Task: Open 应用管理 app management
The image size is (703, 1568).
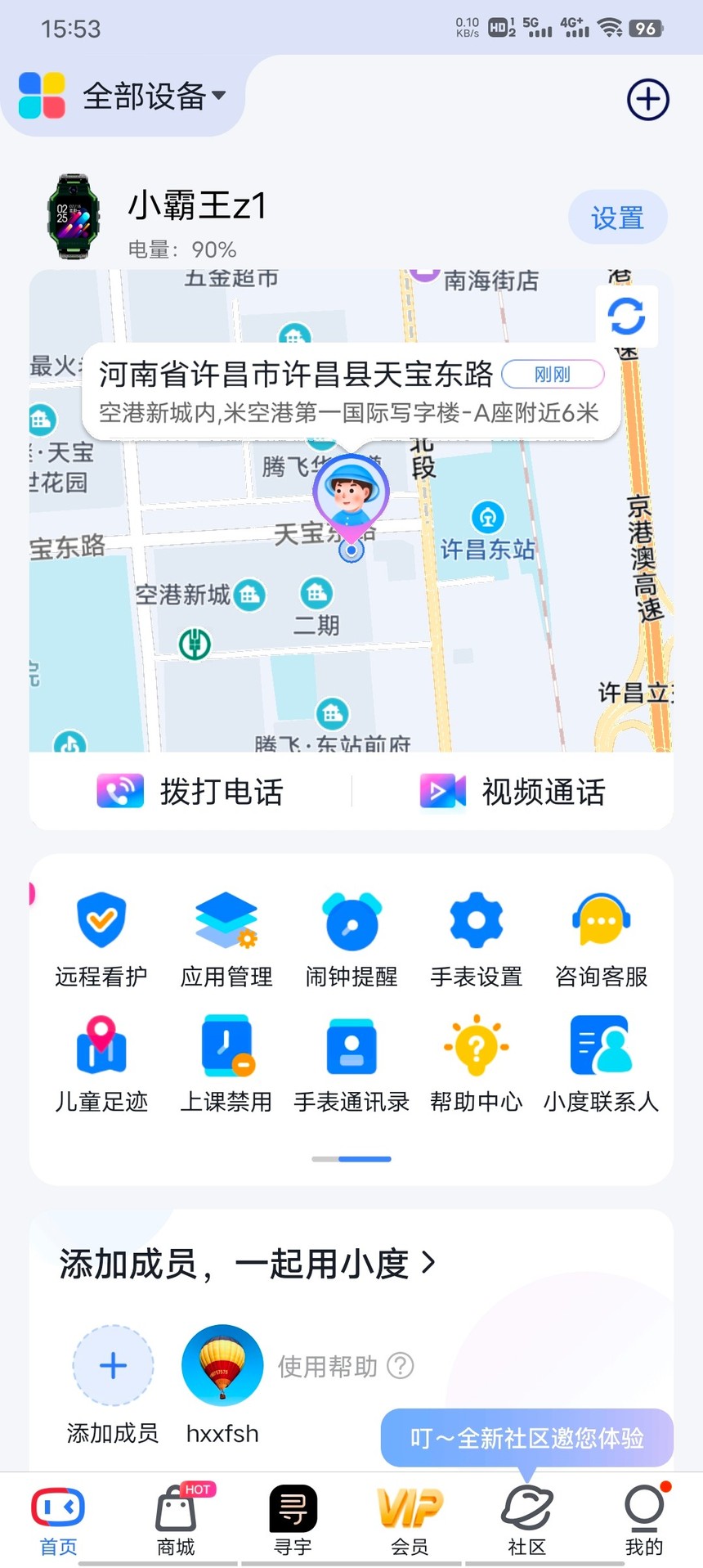Action: pyautogui.click(x=226, y=941)
